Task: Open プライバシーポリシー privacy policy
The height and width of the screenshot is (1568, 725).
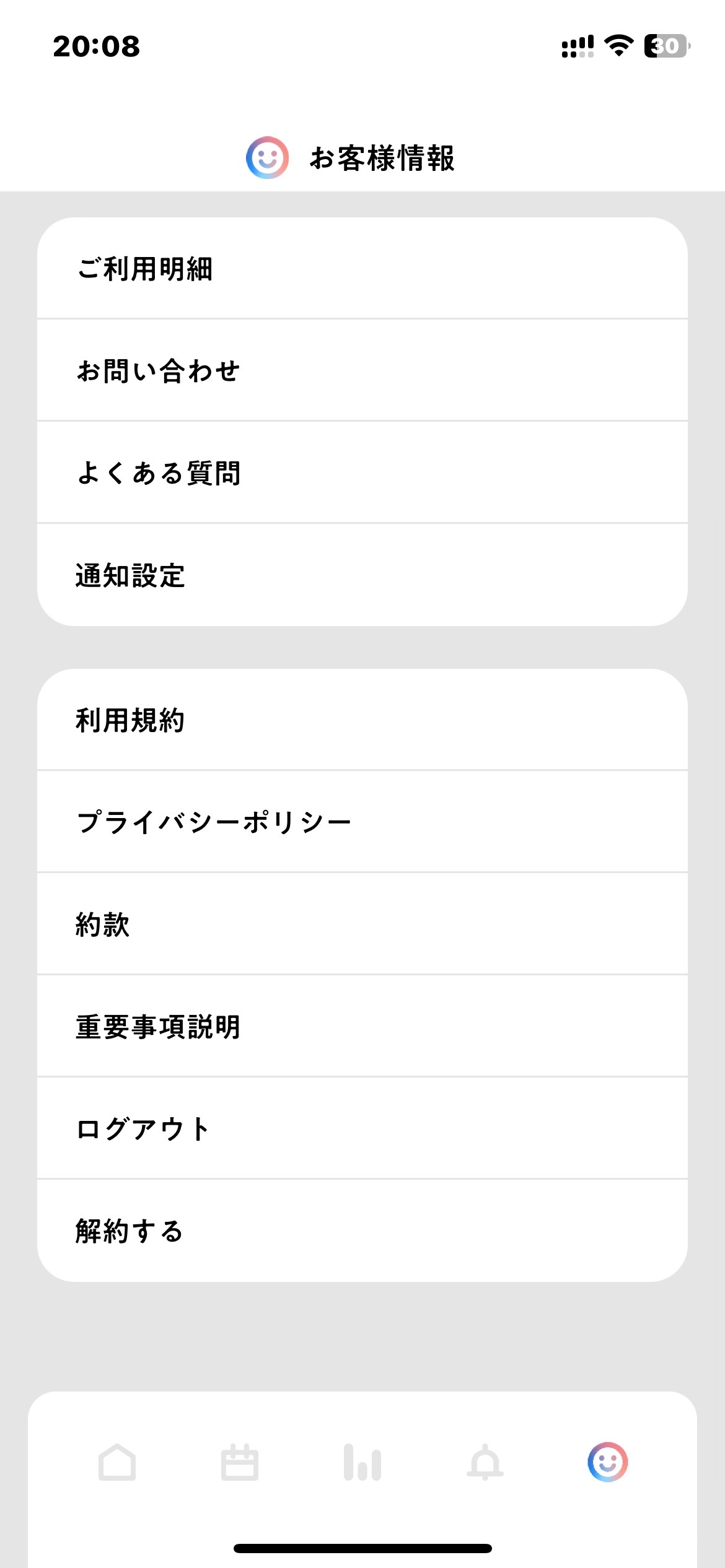Action: [362, 822]
